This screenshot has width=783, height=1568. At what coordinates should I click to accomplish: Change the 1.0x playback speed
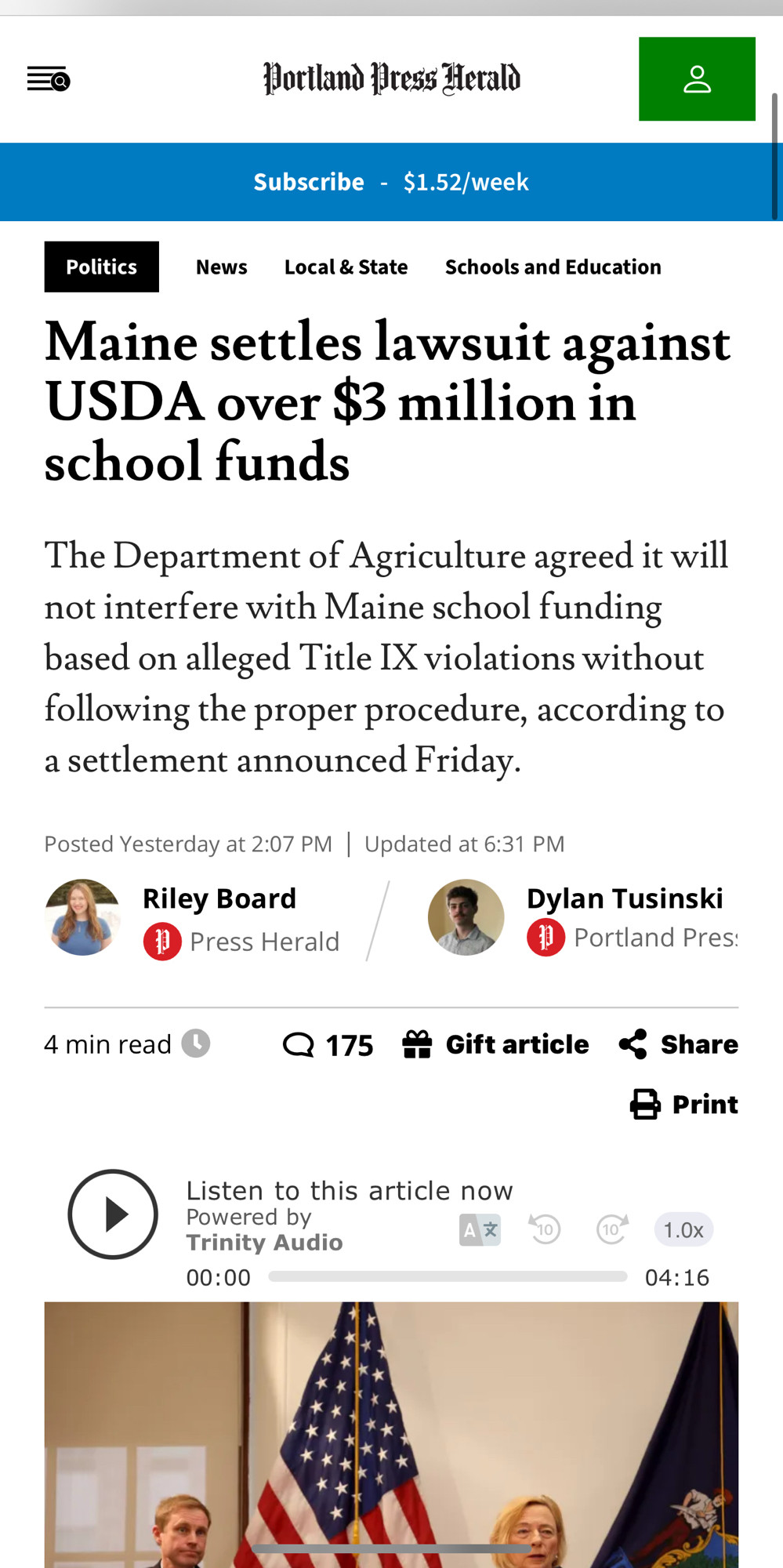tap(683, 1229)
